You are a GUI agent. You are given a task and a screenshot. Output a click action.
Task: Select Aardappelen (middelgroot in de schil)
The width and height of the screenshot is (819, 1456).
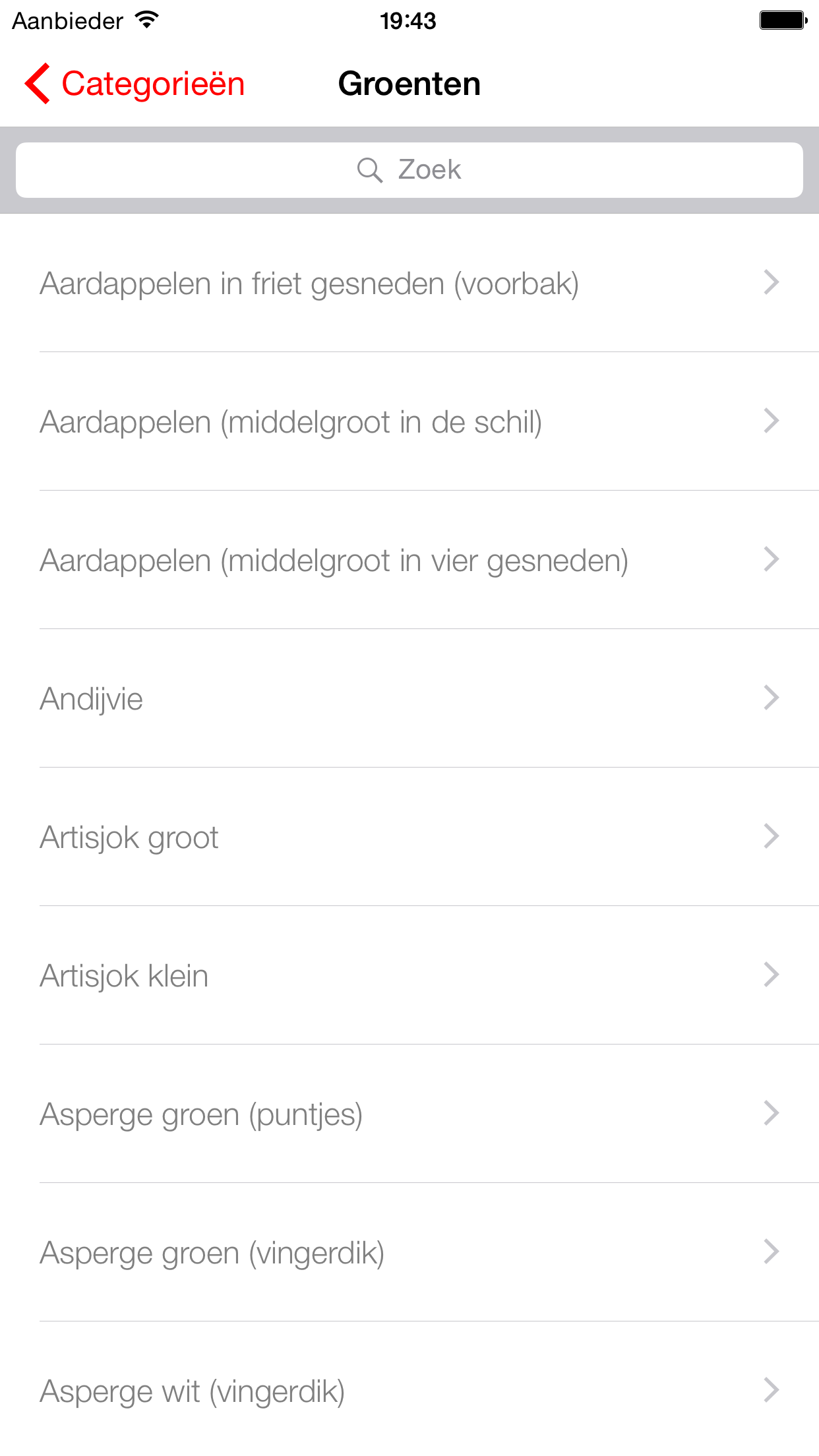[x=409, y=422]
